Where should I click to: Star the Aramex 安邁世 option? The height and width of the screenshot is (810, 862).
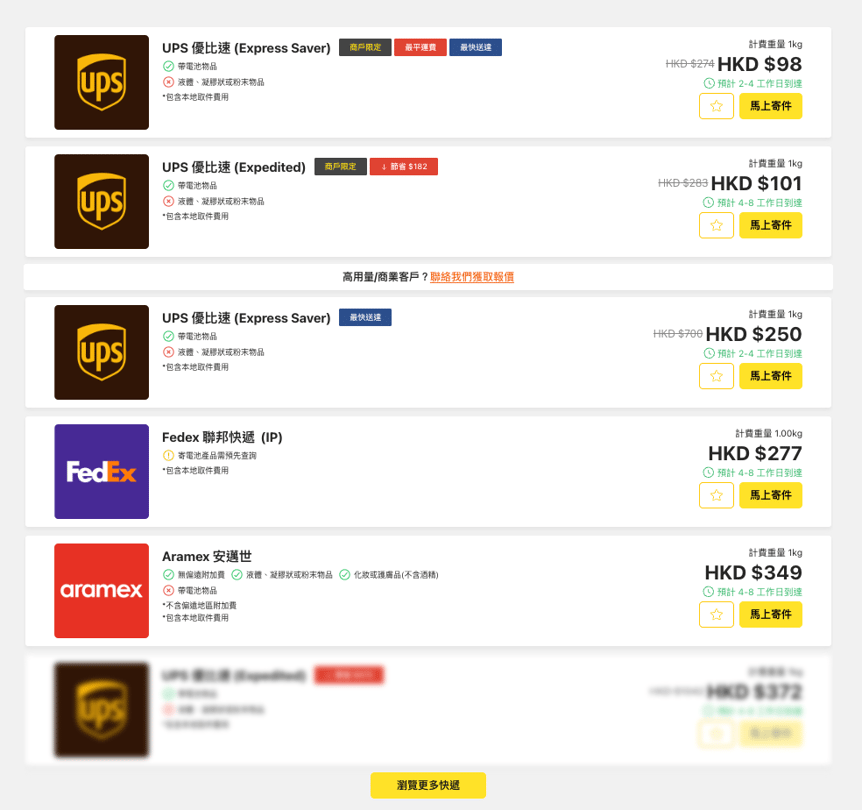point(716,614)
